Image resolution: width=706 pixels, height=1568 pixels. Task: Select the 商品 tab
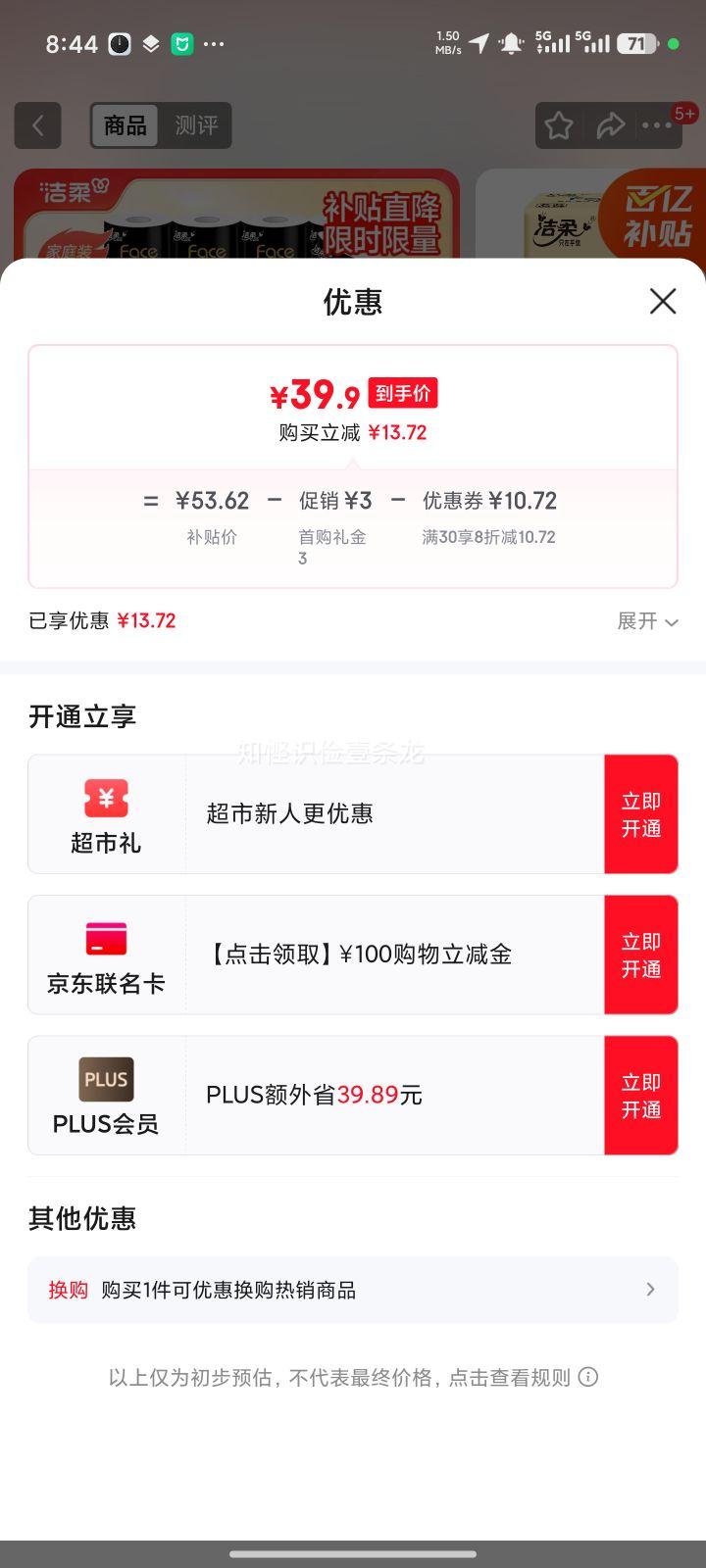click(x=125, y=126)
